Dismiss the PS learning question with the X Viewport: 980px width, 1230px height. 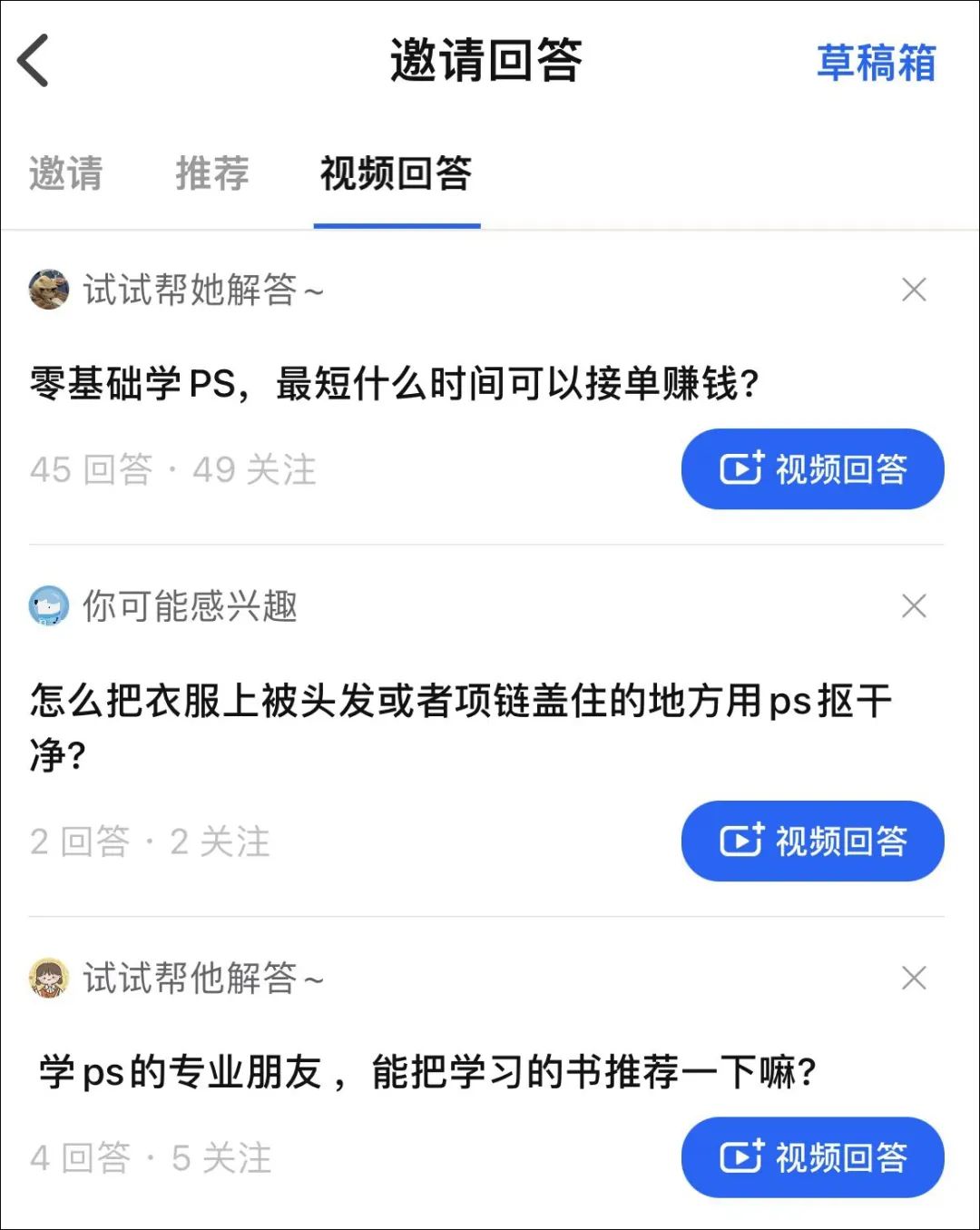pos(914,290)
